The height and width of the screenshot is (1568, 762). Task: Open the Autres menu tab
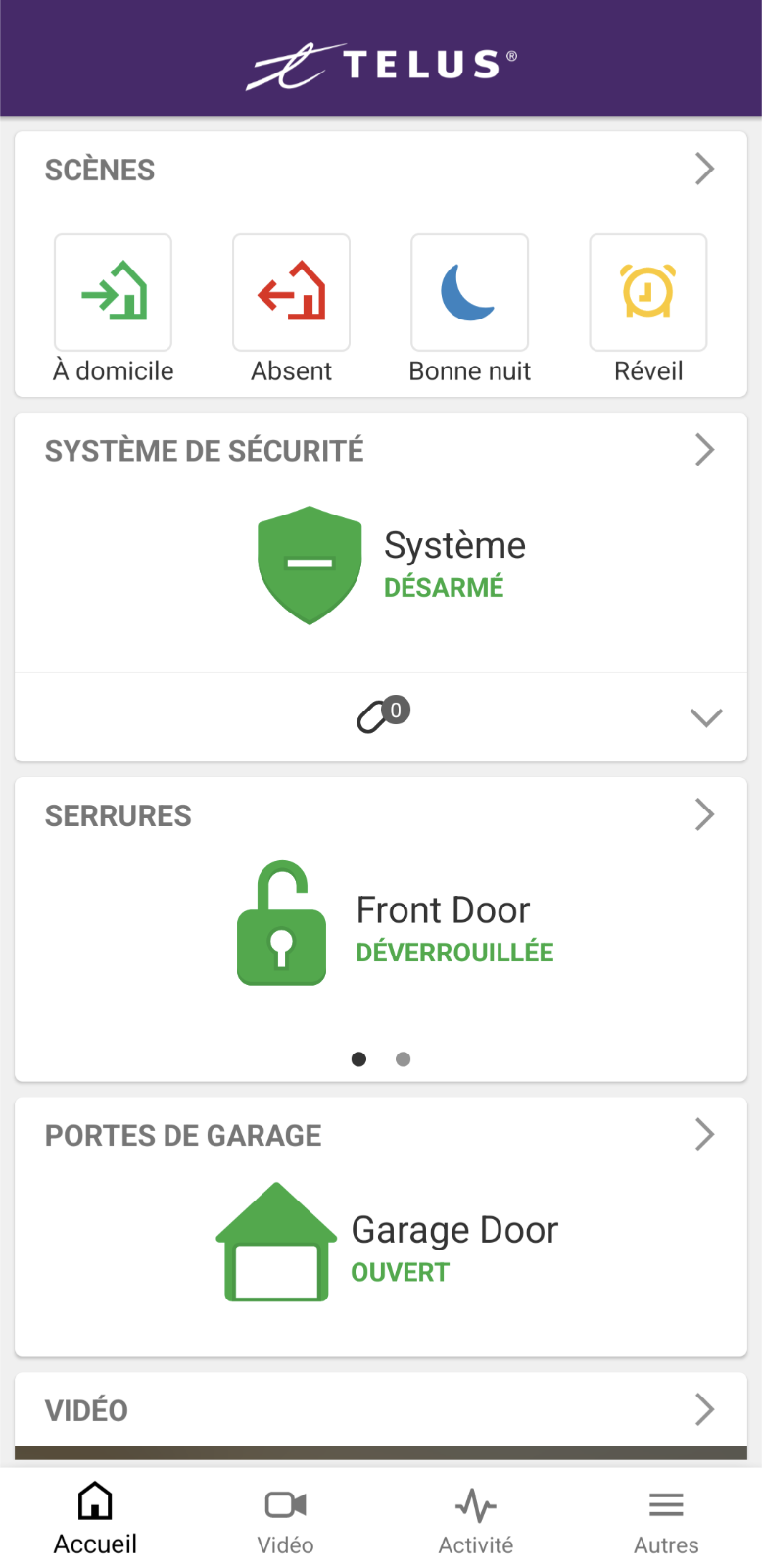(666, 1518)
